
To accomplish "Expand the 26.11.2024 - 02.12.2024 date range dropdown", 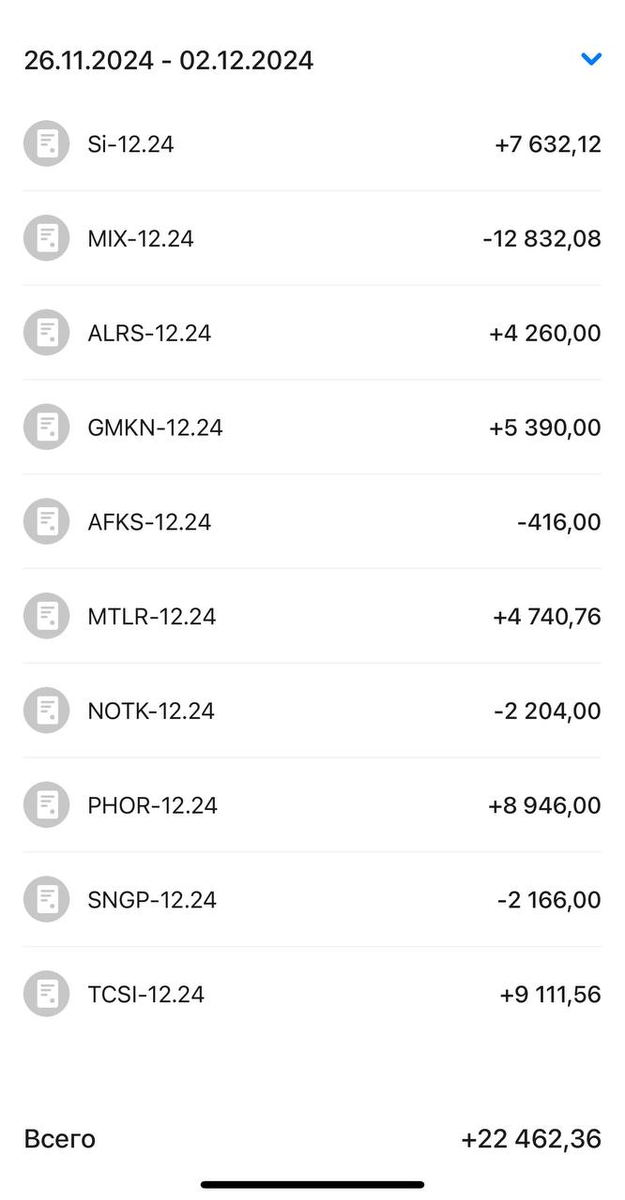I will point(591,60).
